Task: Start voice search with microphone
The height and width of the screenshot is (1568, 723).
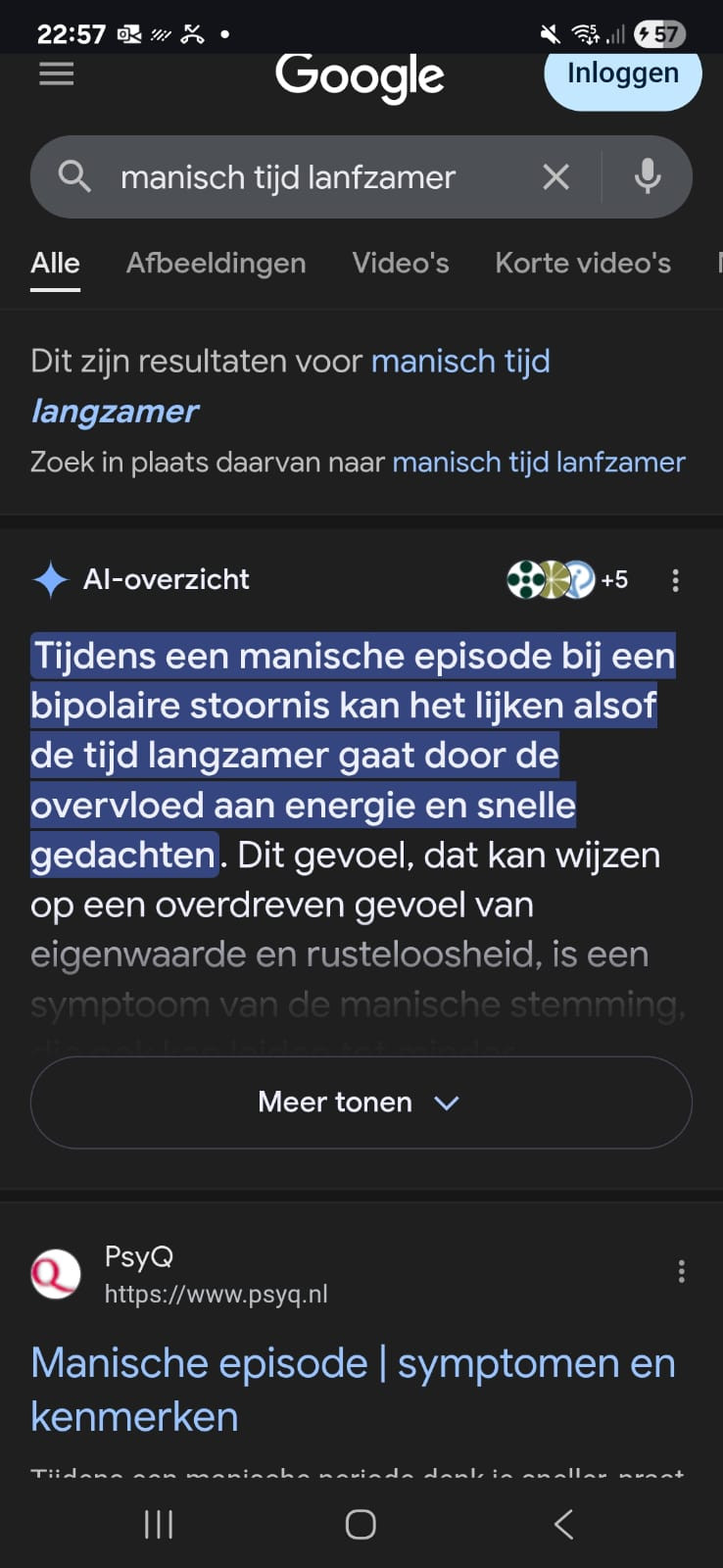Action: coord(647,177)
